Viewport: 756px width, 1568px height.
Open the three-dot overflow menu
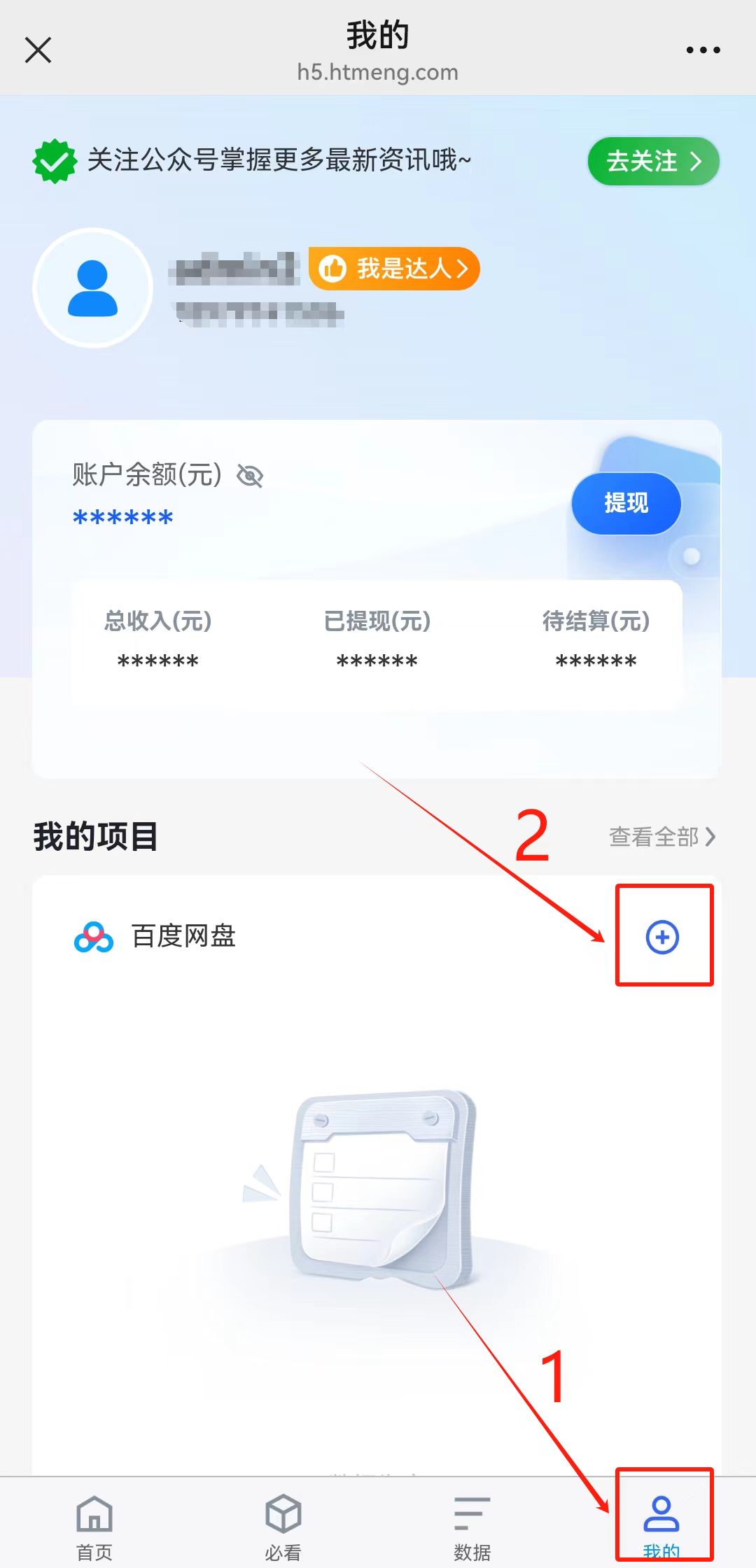(703, 50)
